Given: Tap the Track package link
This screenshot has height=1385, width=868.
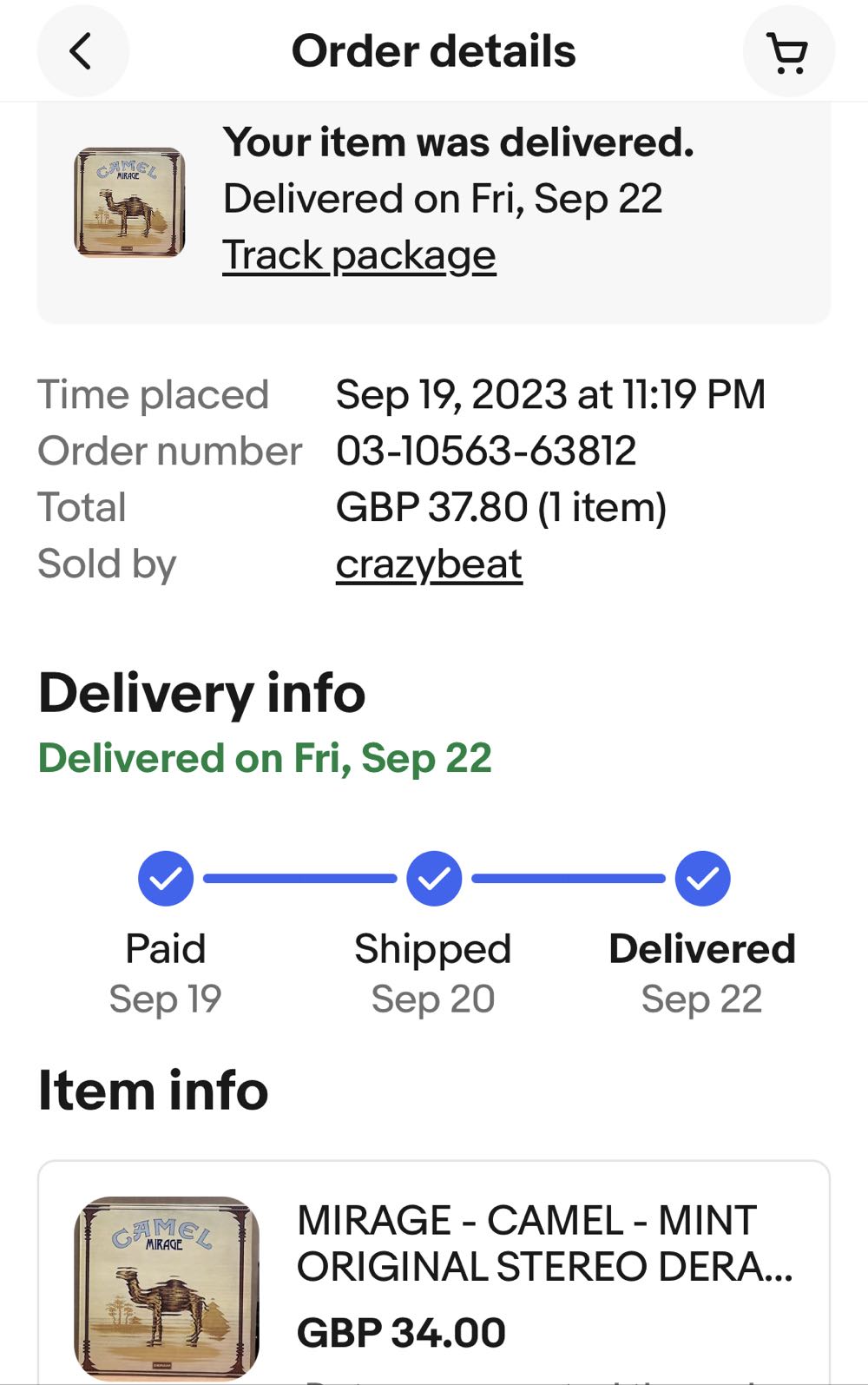Looking at the screenshot, I should tap(358, 255).
